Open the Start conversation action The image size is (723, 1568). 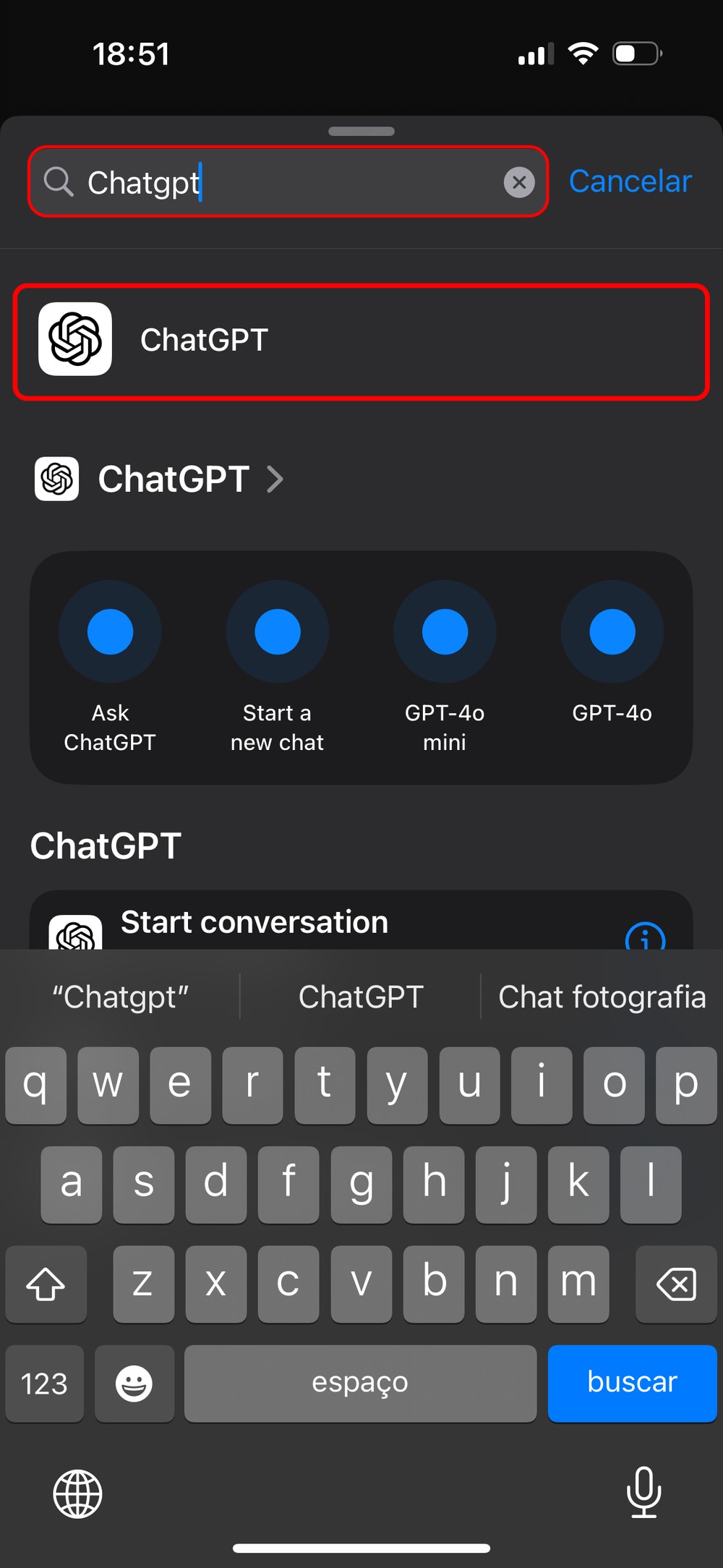coord(289,924)
